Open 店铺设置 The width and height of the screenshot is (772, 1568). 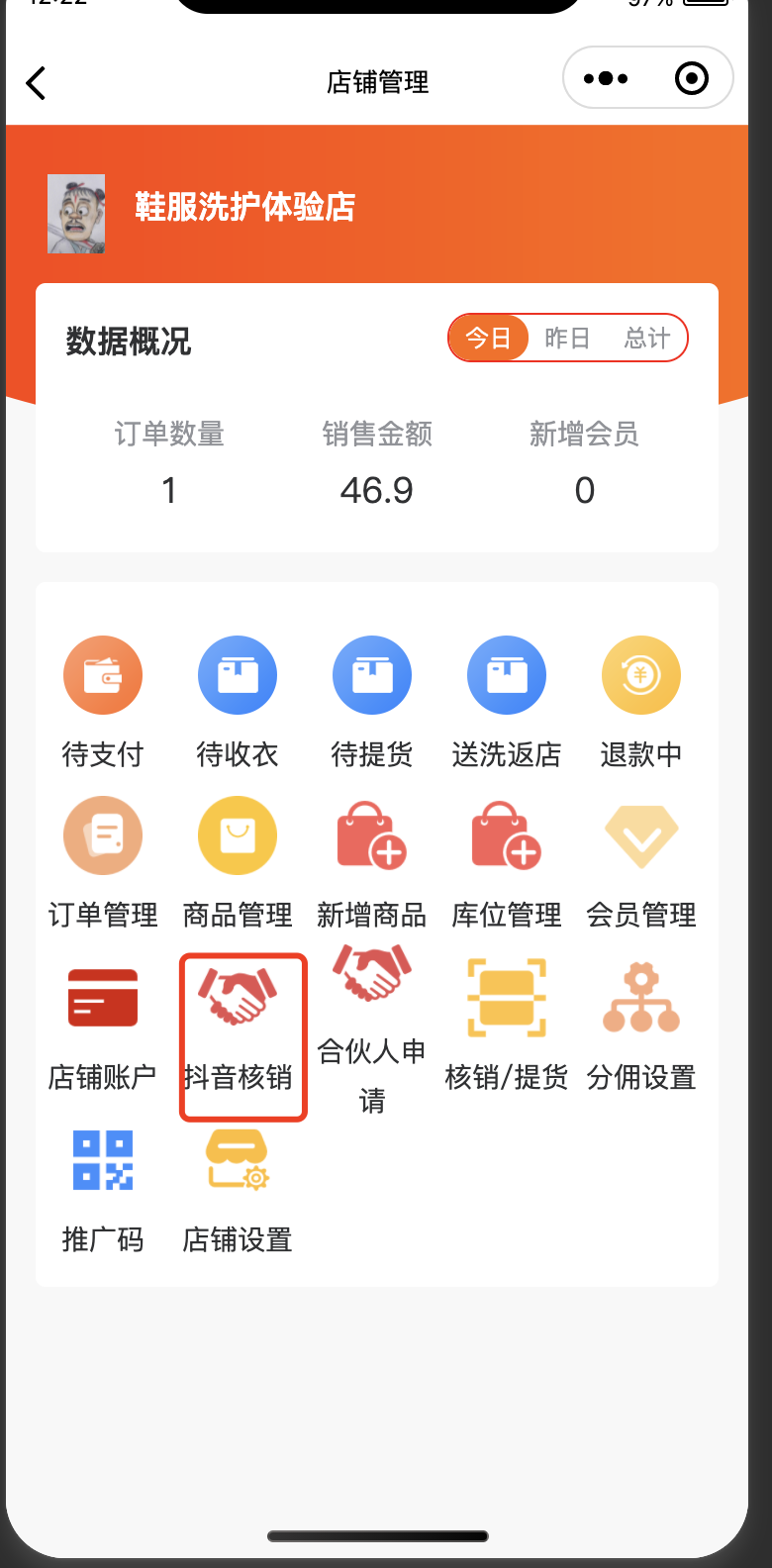click(238, 1187)
